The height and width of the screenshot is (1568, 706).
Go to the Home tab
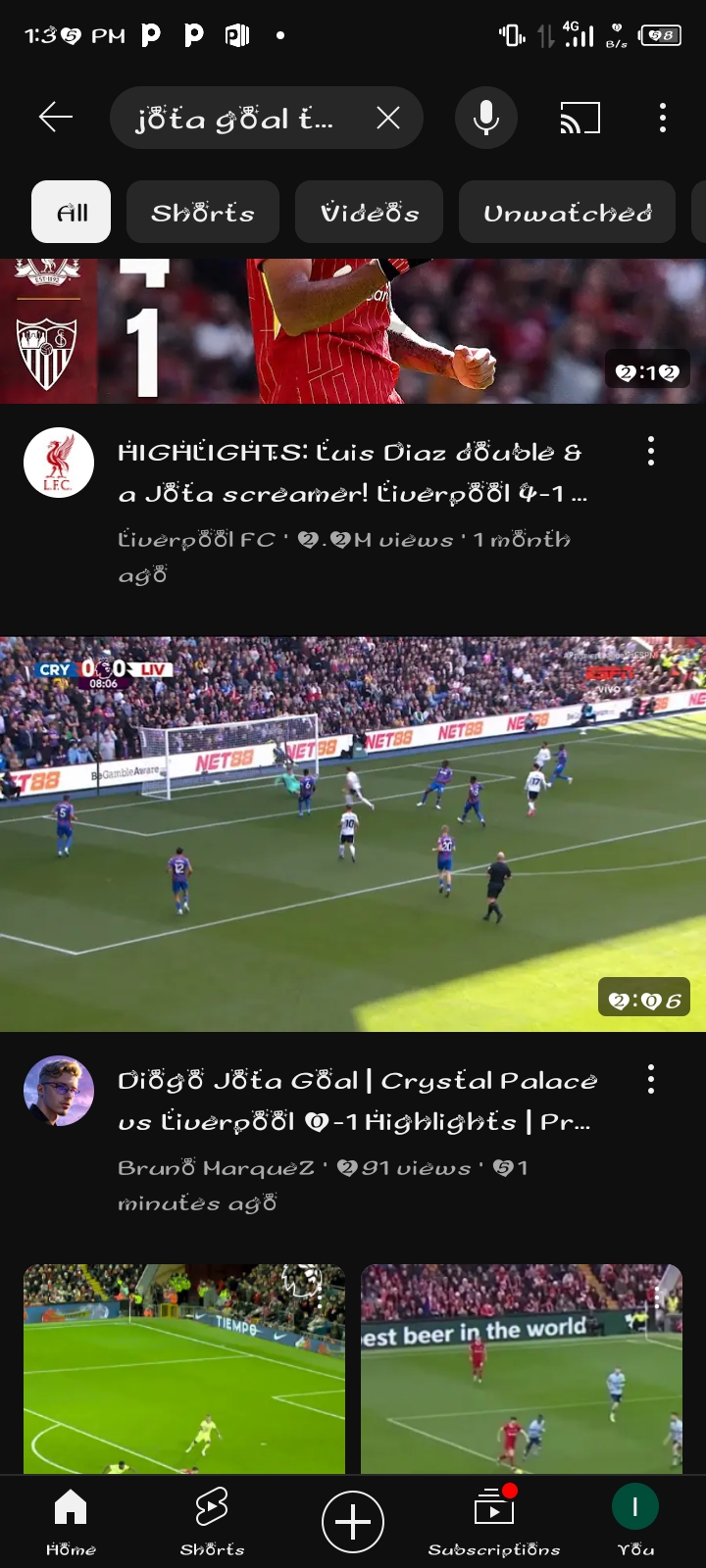point(71,1520)
